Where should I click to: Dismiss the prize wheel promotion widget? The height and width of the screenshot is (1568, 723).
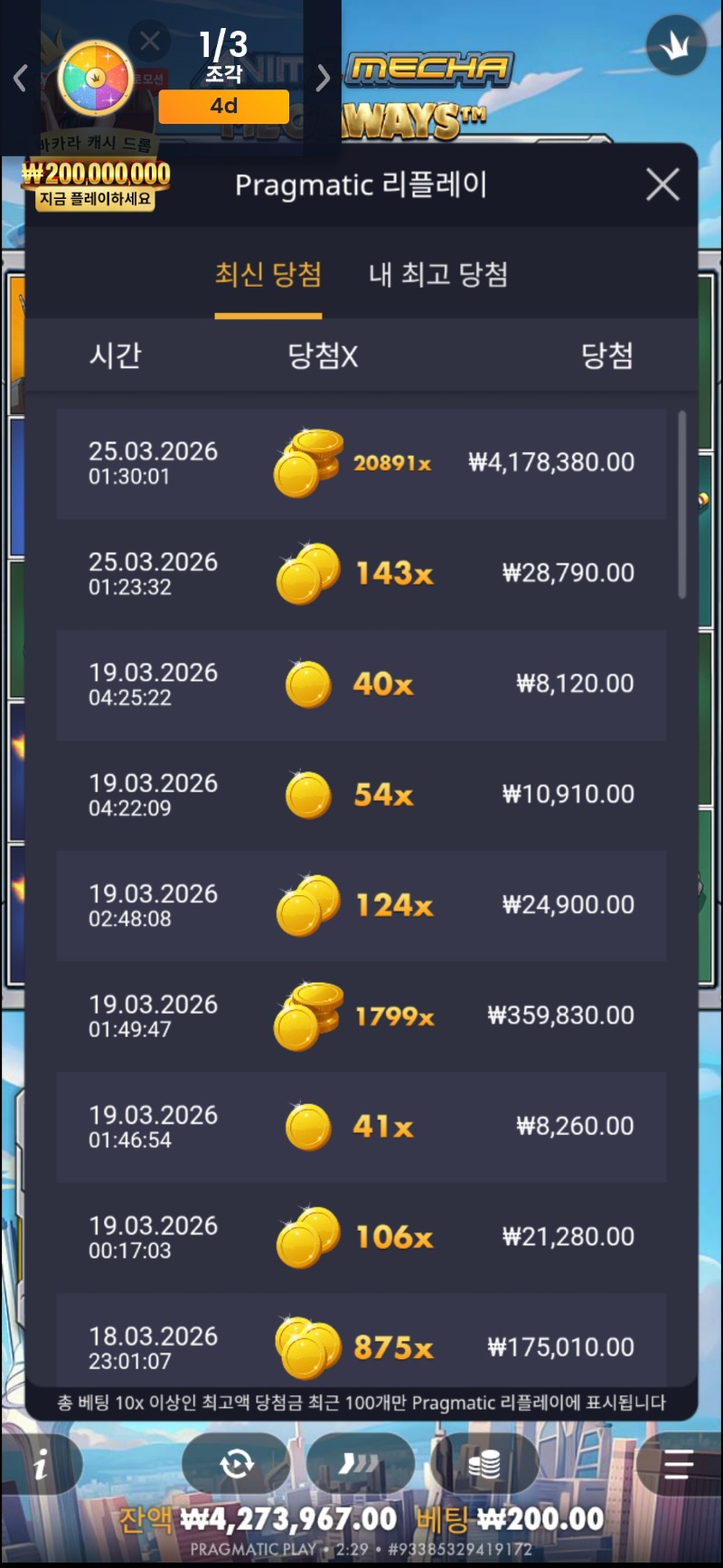click(x=150, y=41)
